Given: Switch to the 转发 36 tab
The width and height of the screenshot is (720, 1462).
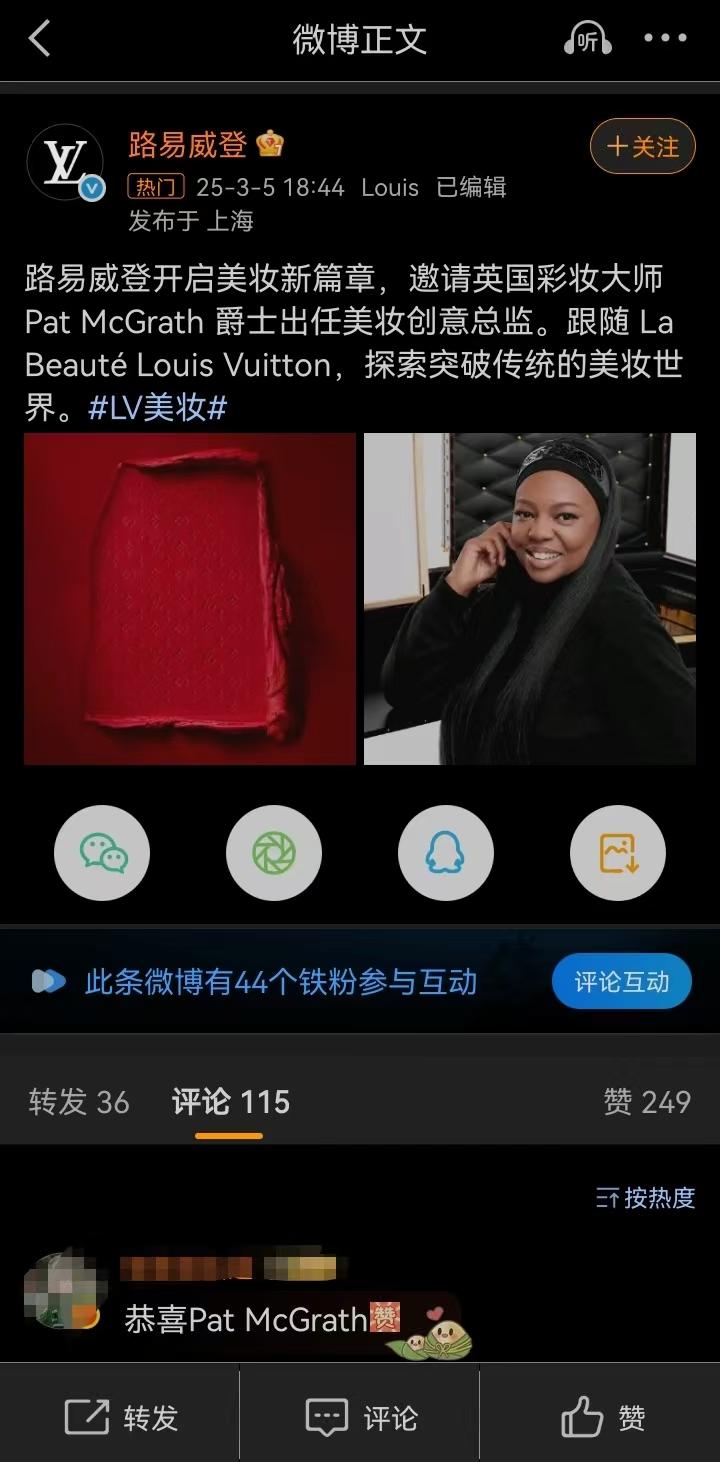Looking at the screenshot, I should [79, 1102].
